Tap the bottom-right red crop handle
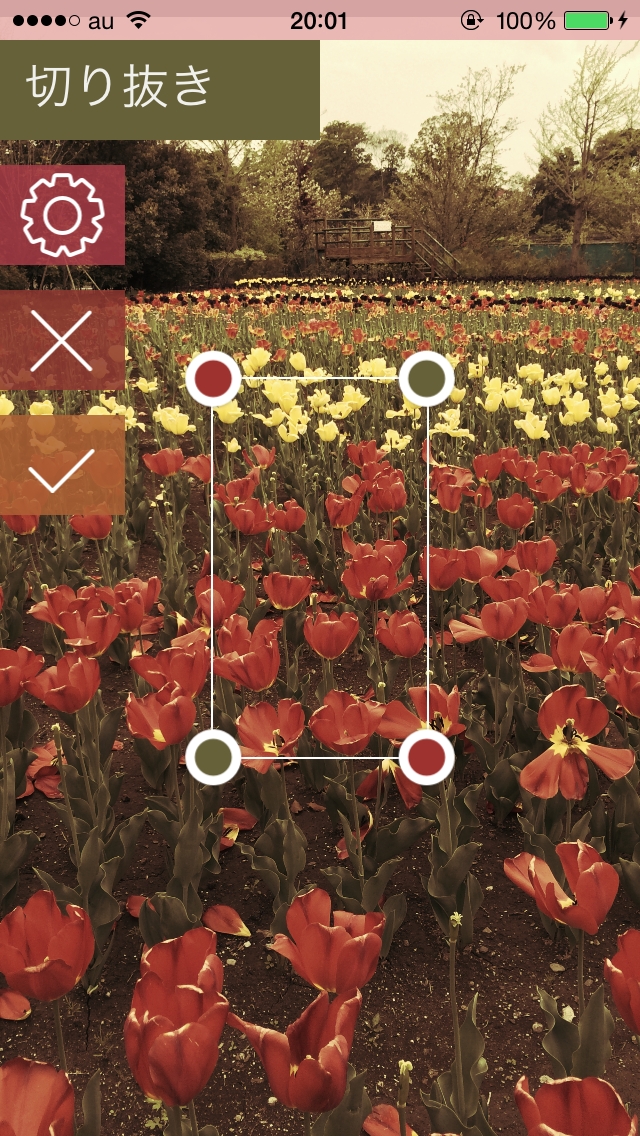This screenshot has height=1136, width=640. click(x=427, y=757)
